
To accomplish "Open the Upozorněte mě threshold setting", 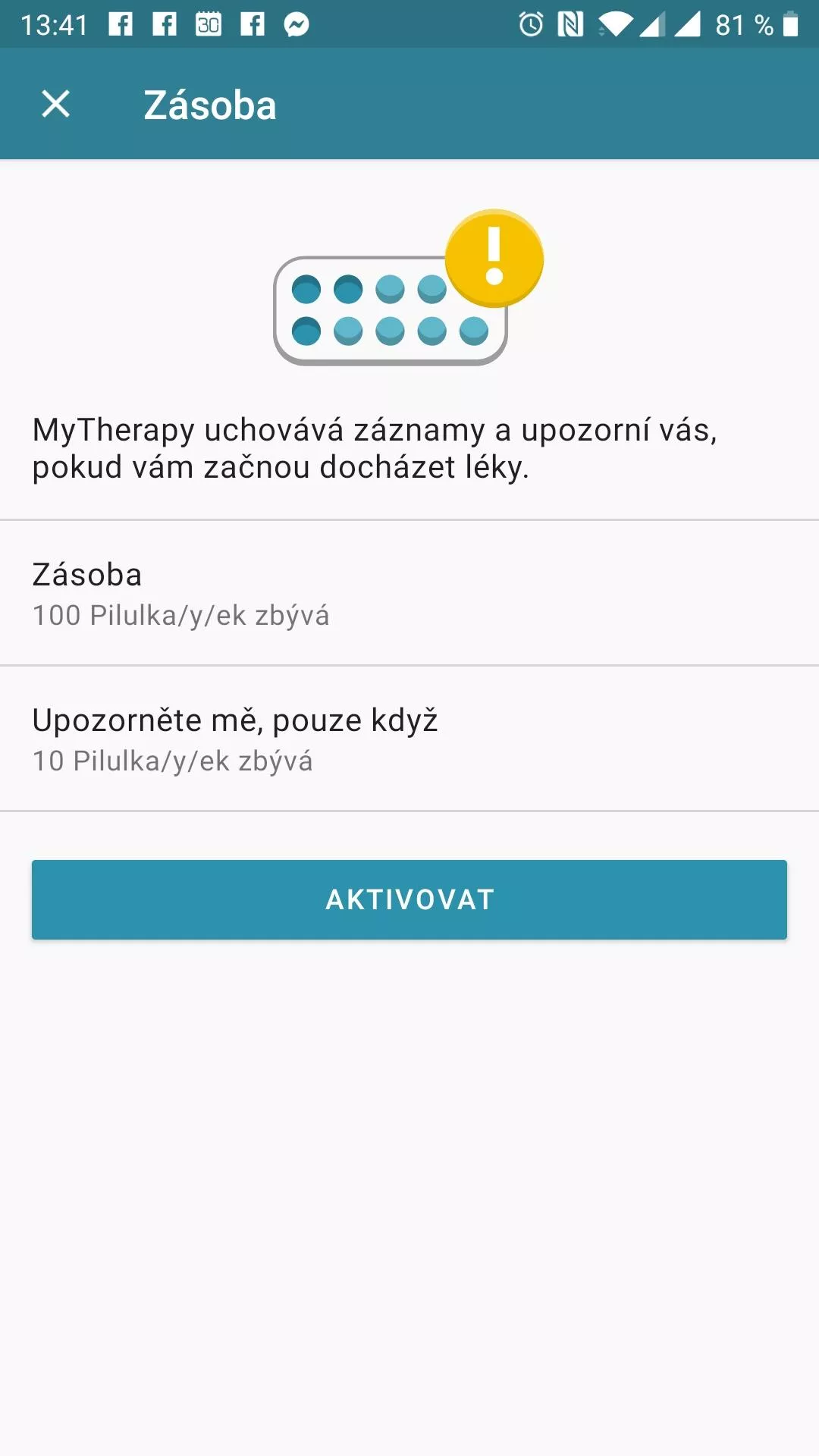I will click(409, 739).
